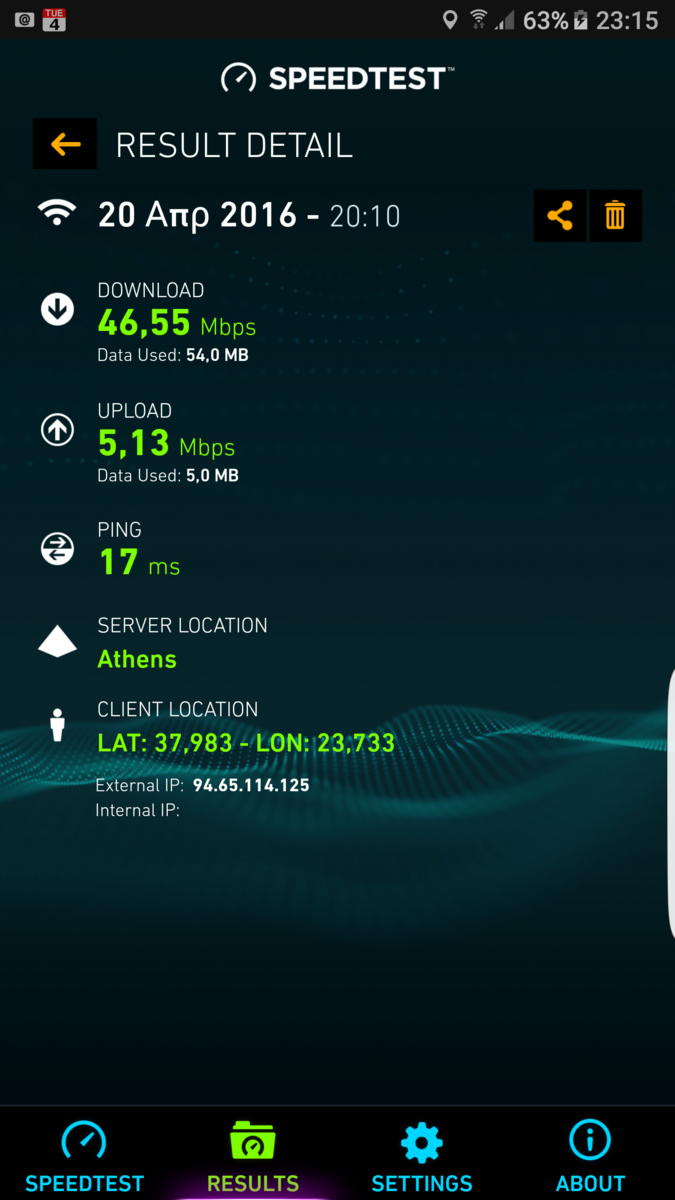
Task: Share this speed test result
Action: point(560,215)
